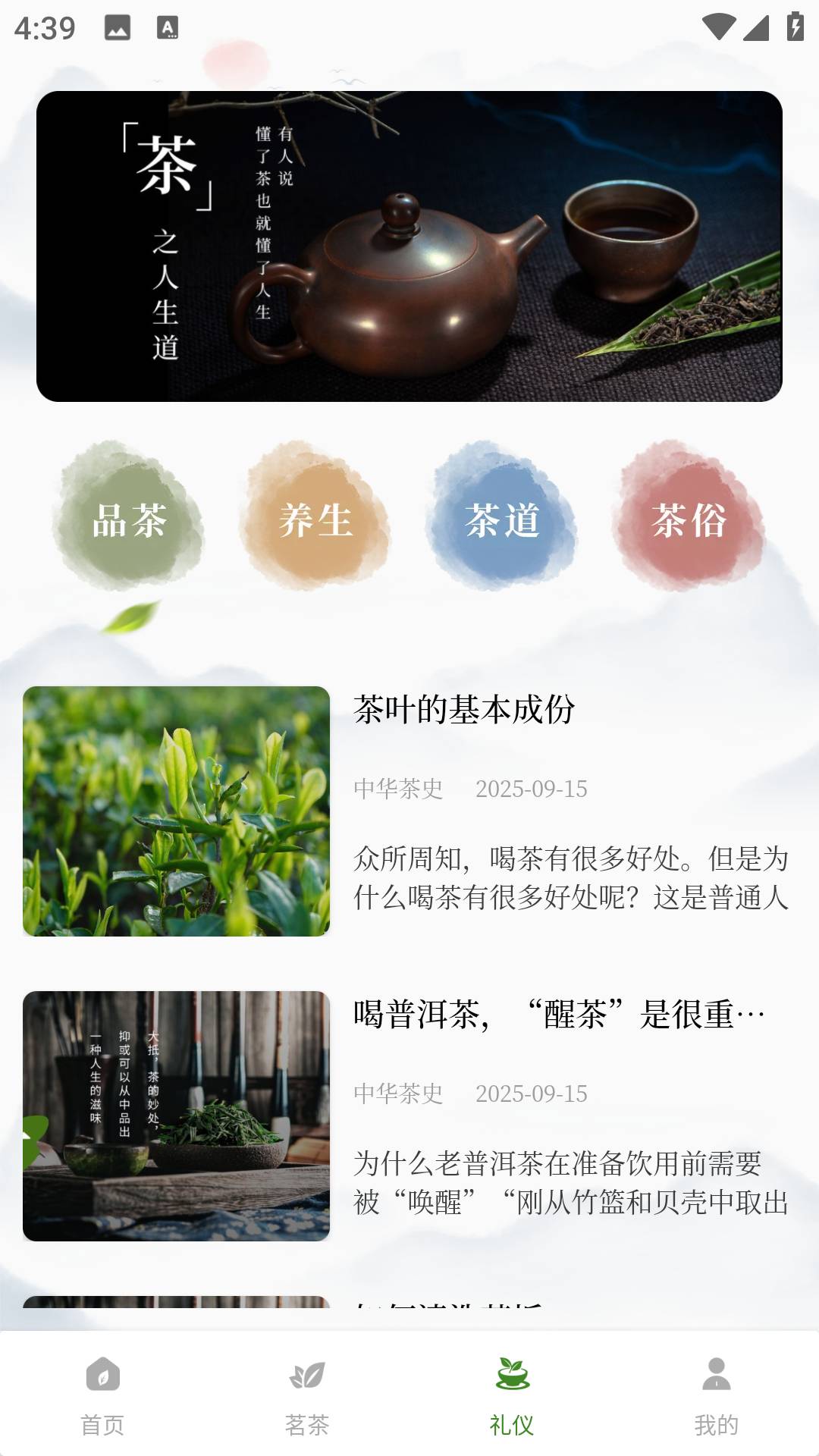Open the tea banner 茶之人生道
Screen dimensions: 819x1456
click(409, 246)
